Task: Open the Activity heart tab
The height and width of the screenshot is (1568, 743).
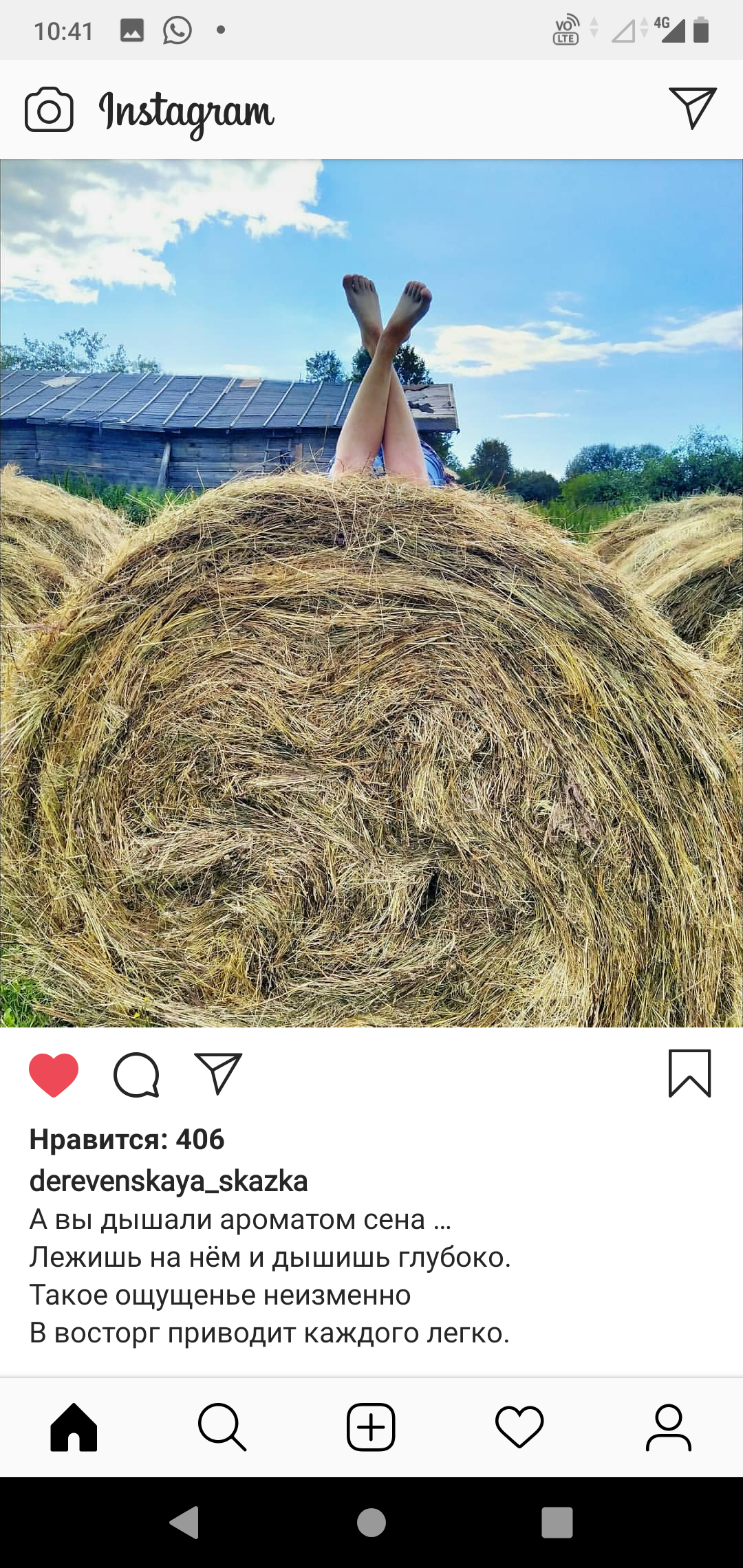Action: 519,1428
